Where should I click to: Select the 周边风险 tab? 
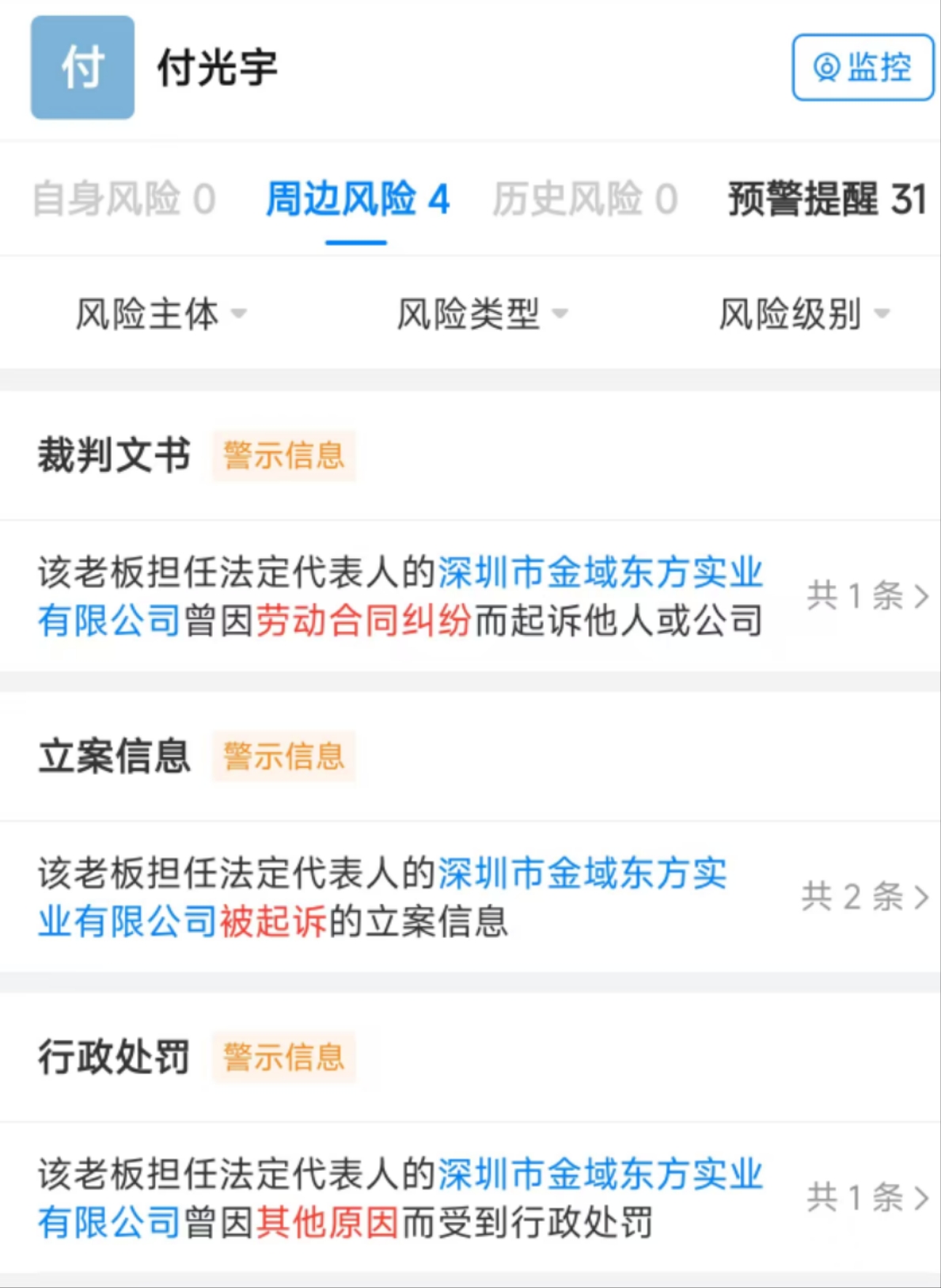pyautogui.click(x=357, y=198)
